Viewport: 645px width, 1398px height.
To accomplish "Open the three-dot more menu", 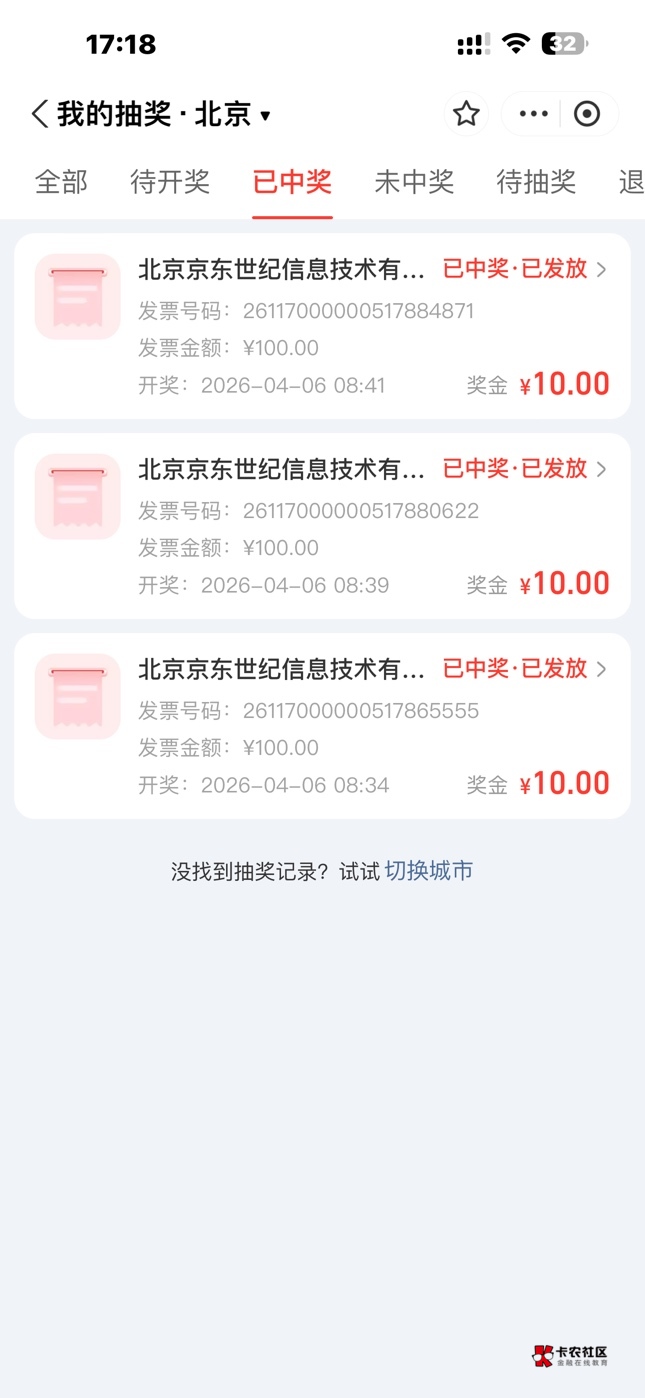I will point(533,114).
